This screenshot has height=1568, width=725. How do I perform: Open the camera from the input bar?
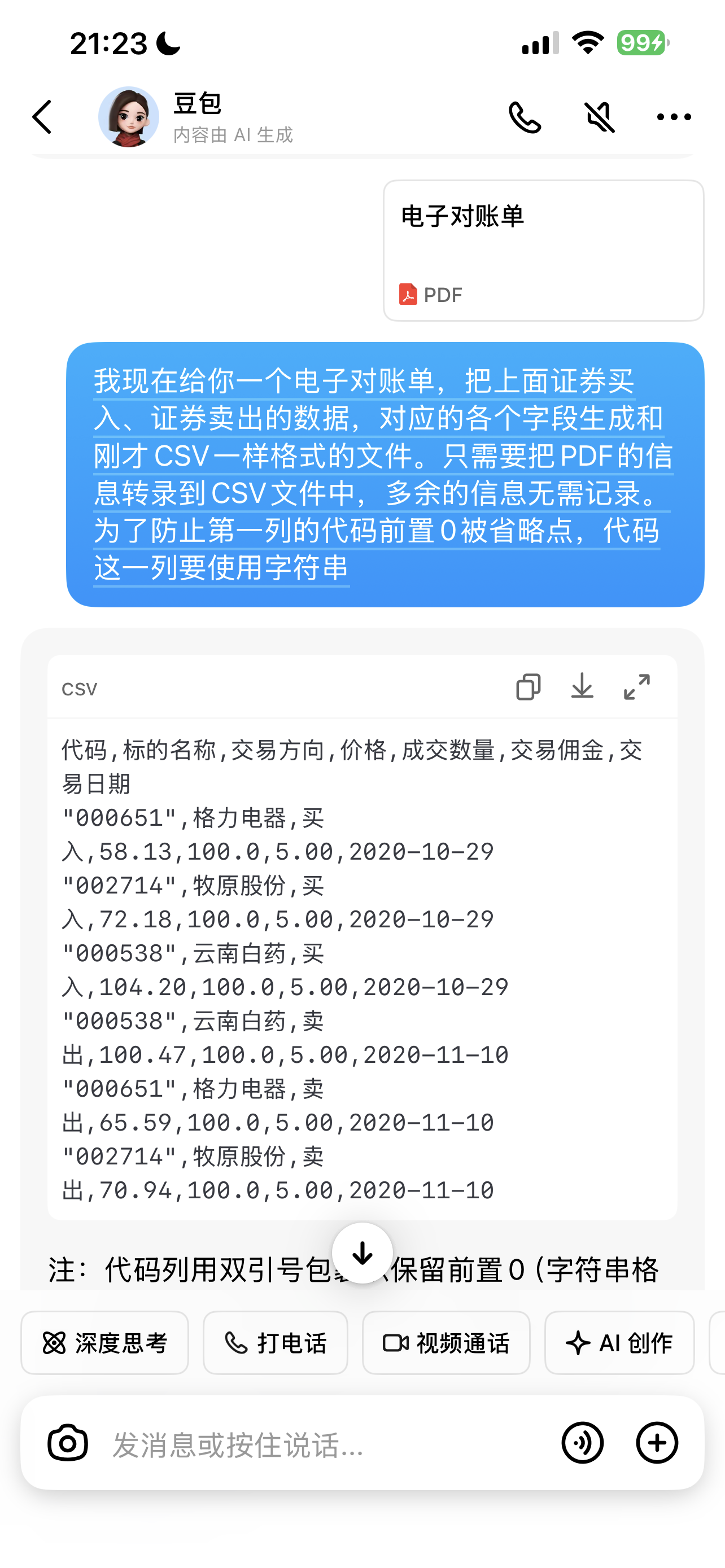tap(68, 1442)
